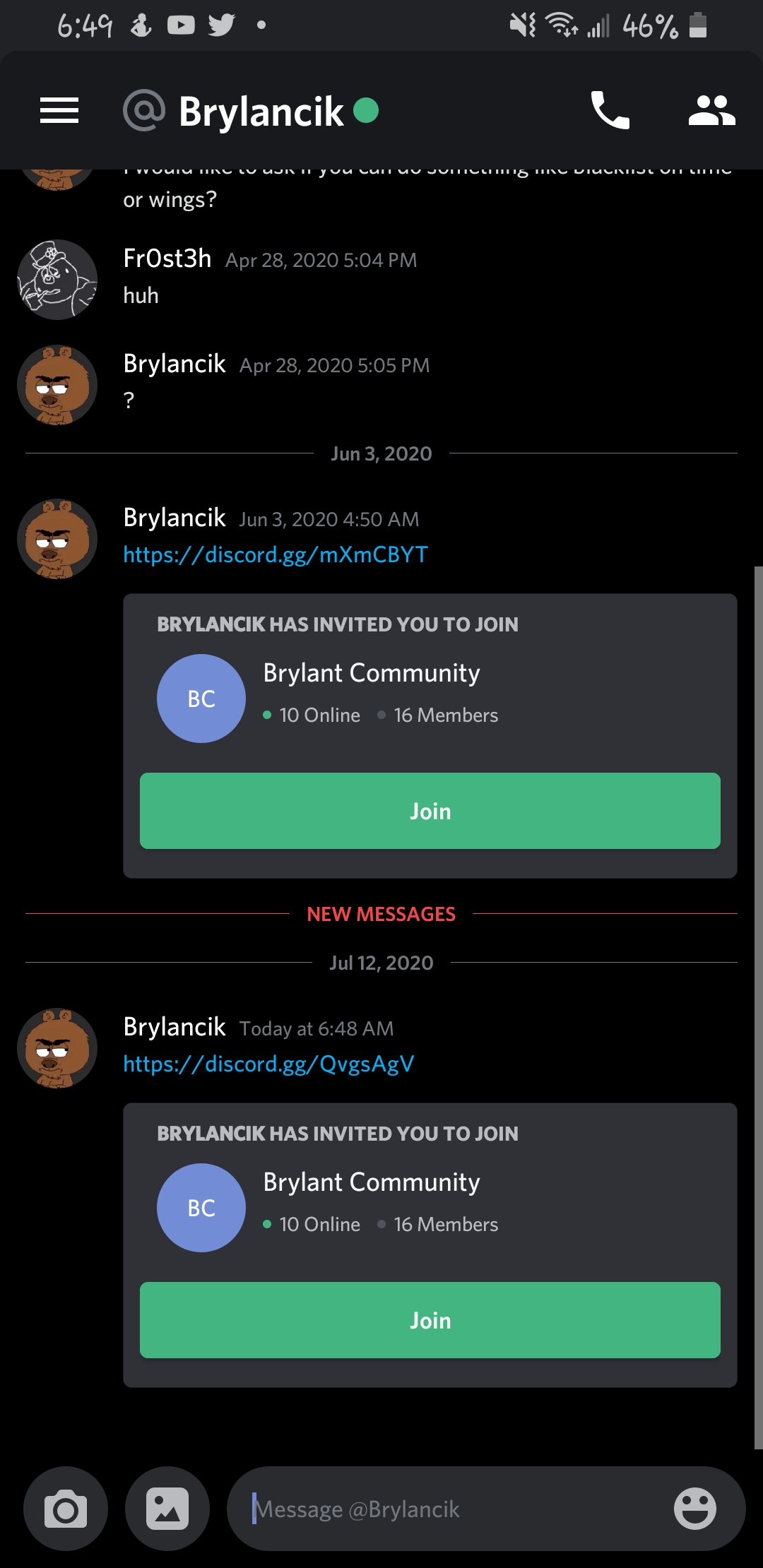This screenshot has height=1568, width=763.
Task: Tap Brylancik's avatar on the Apr 28 message
Action: 57,385
